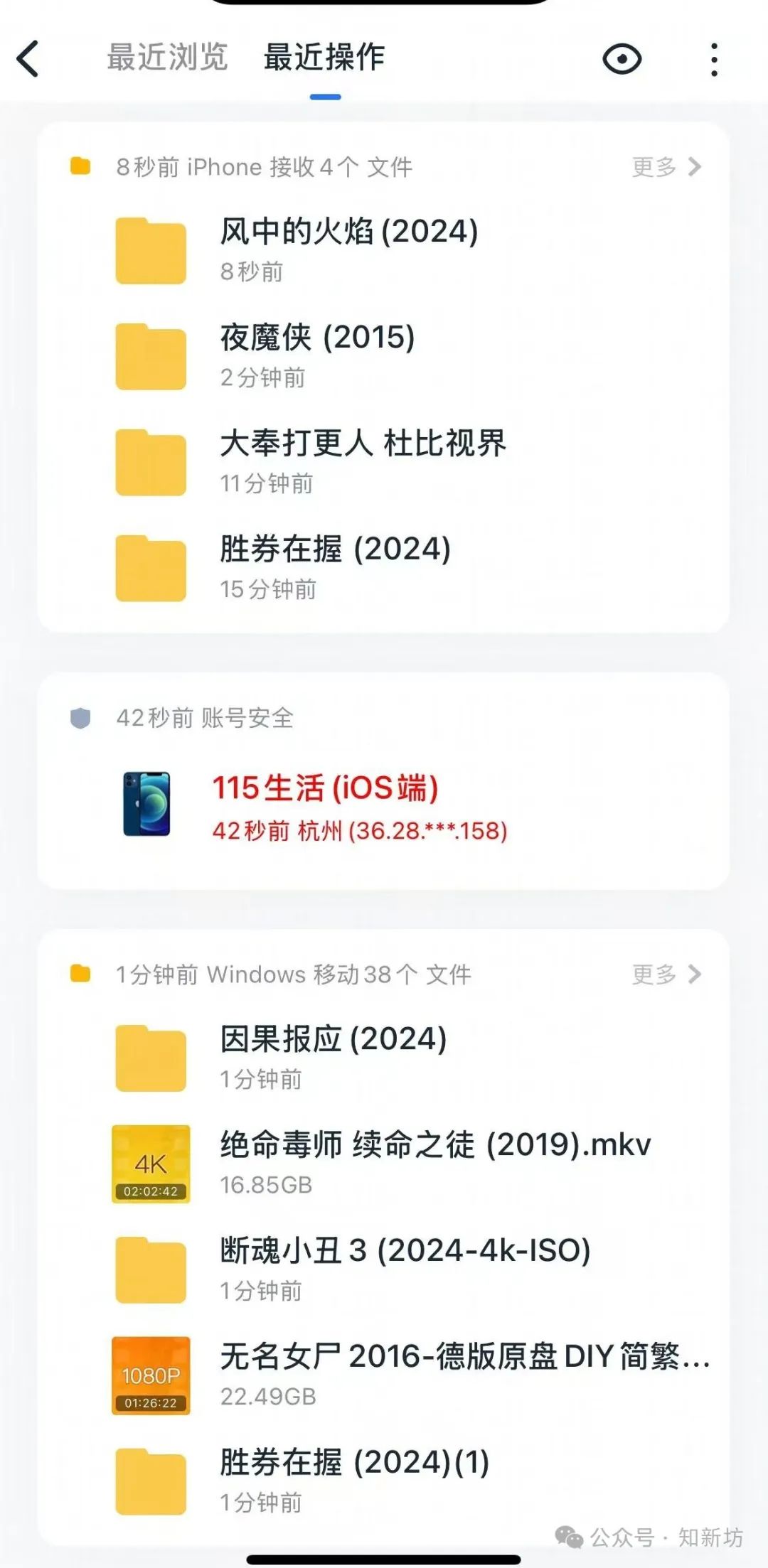768x1568 pixels.
Task: Tap 更多 for iPhone received files
Action: 666,167
